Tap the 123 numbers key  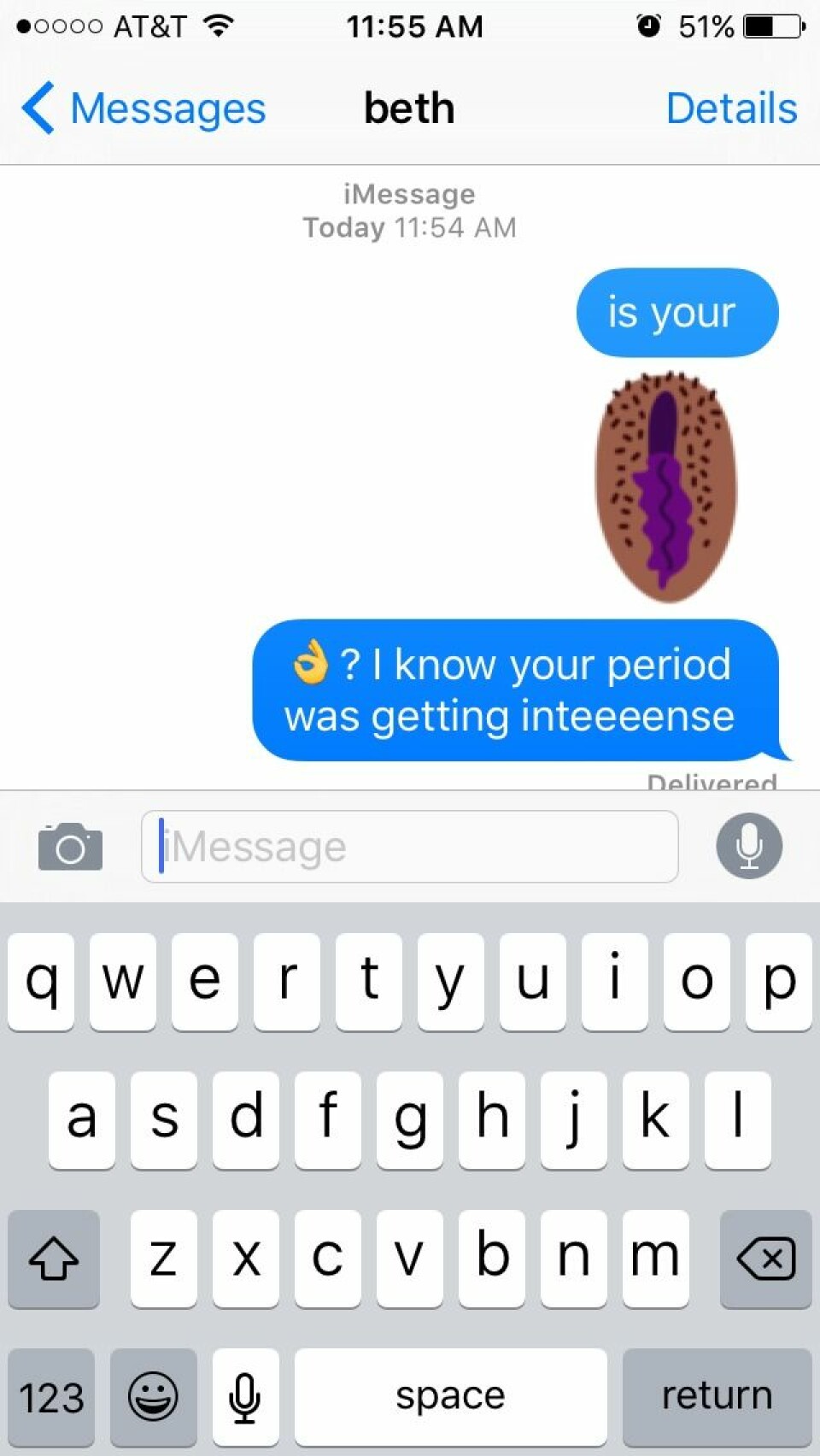51,1396
